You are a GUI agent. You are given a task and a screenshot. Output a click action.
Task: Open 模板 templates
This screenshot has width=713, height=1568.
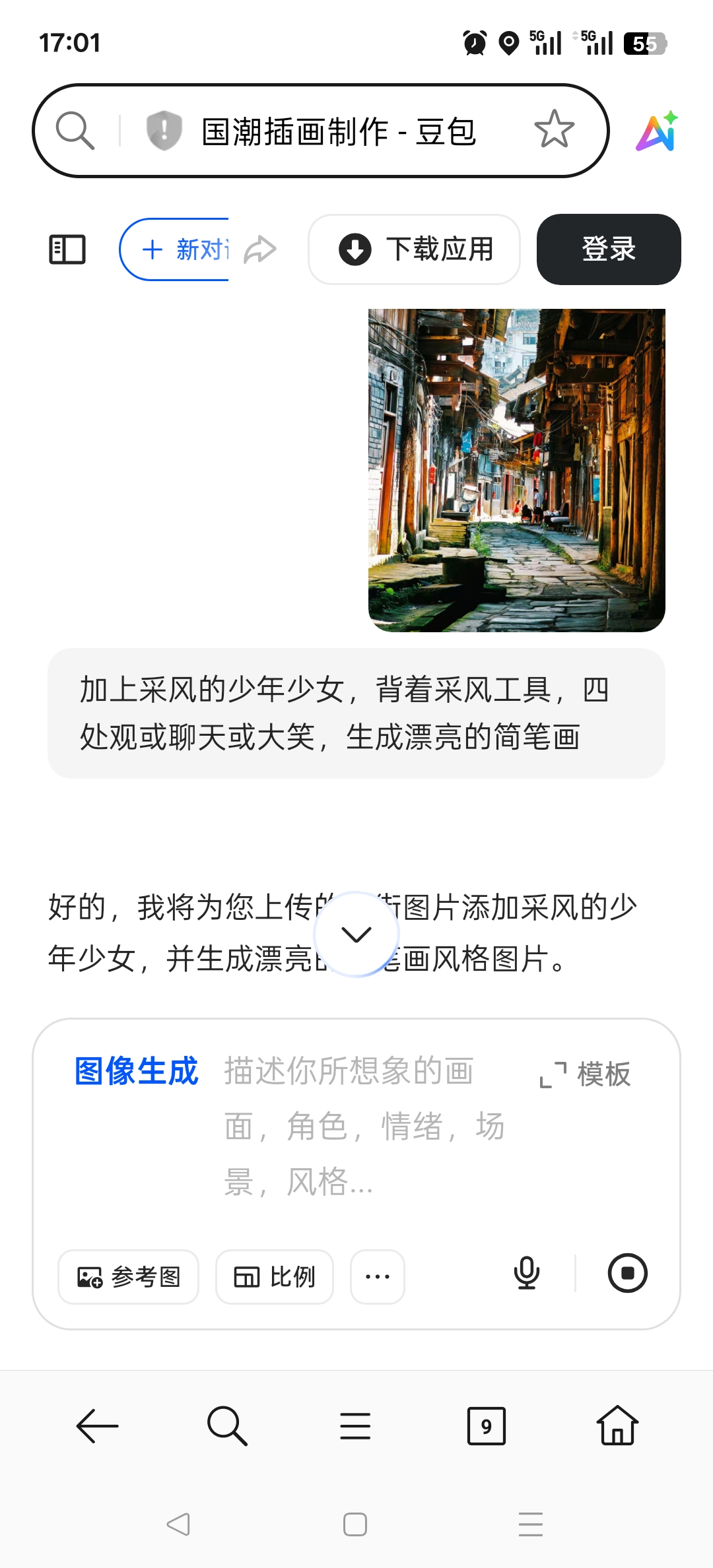(x=585, y=1074)
